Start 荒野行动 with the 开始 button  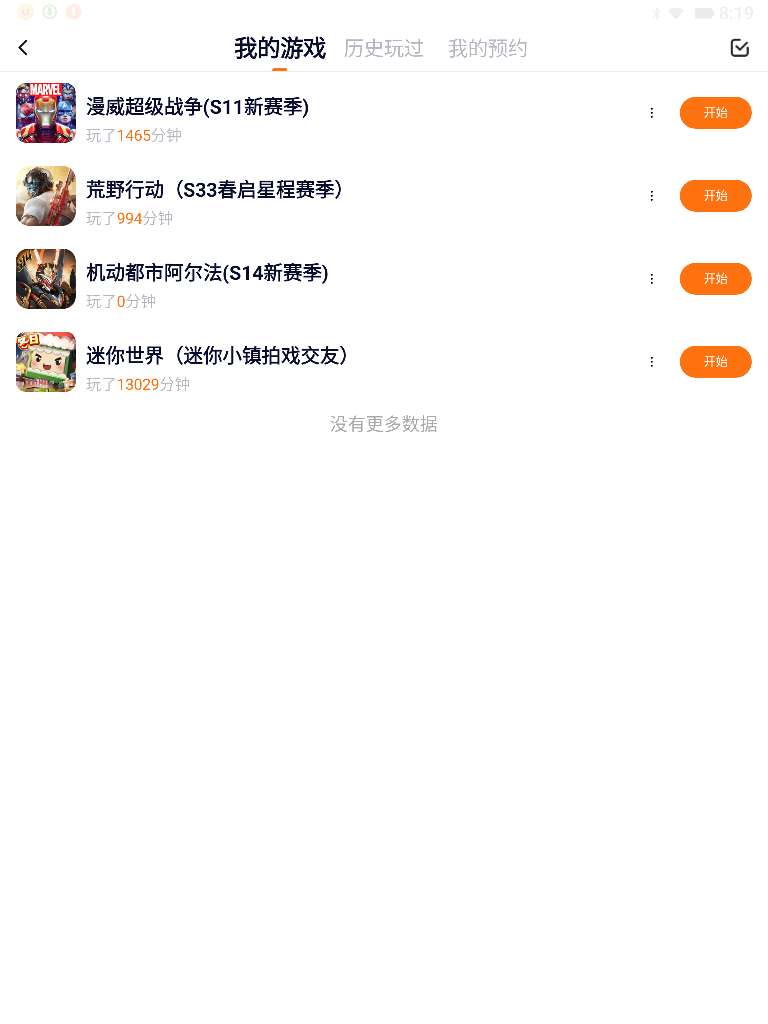tap(715, 196)
